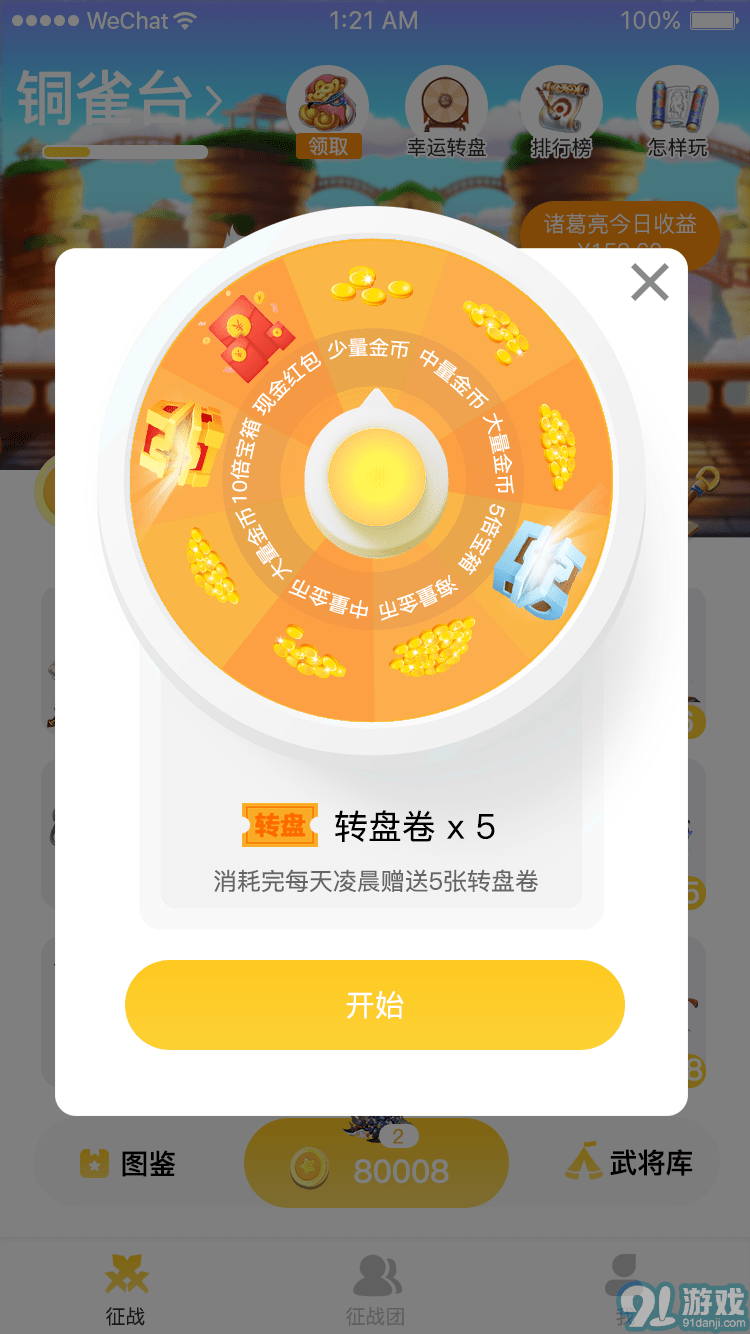Tap the monkey icon above 领取 label
The image size is (750, 1334).
pyautogui.click(x=327, y=100)
